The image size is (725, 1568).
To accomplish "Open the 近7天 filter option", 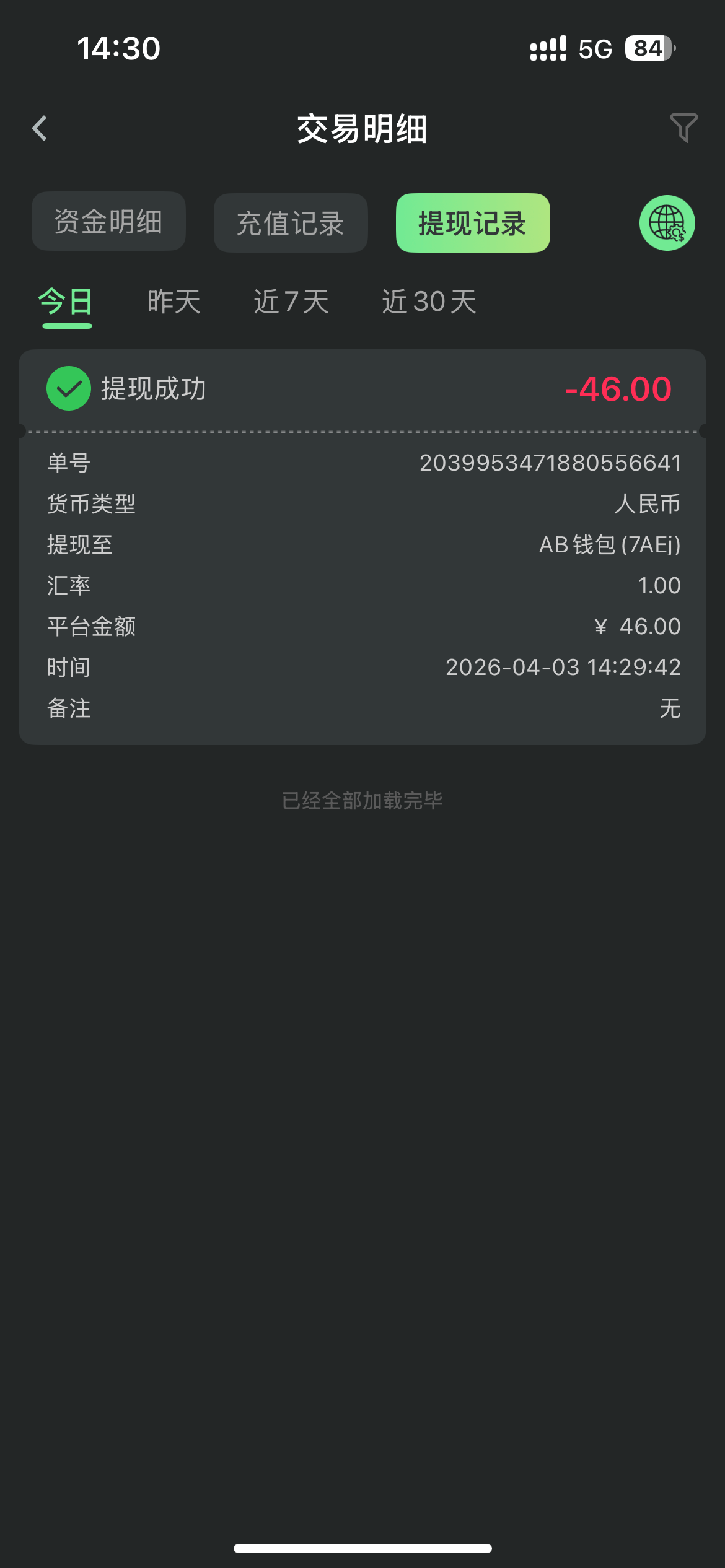I will 291,302.
